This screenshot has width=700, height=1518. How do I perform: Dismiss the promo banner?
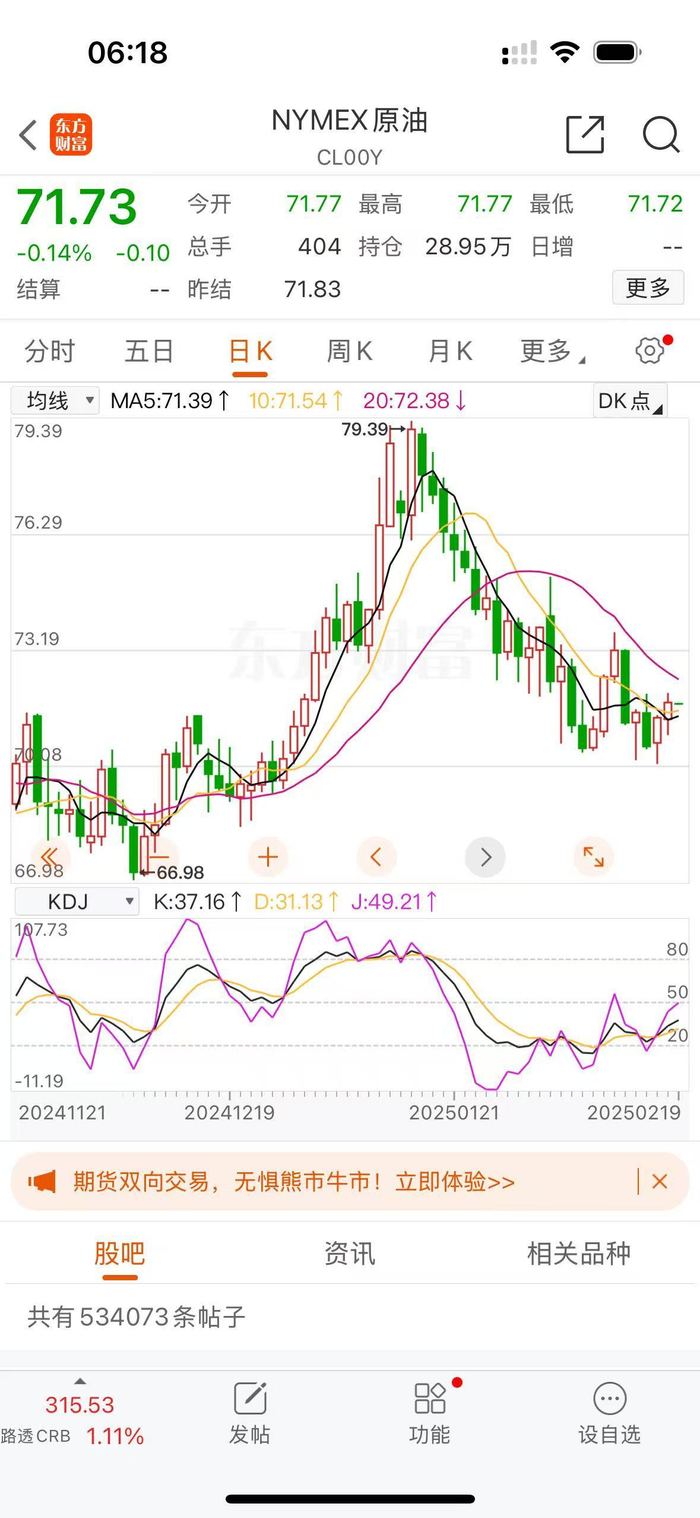click(659, 1182)
